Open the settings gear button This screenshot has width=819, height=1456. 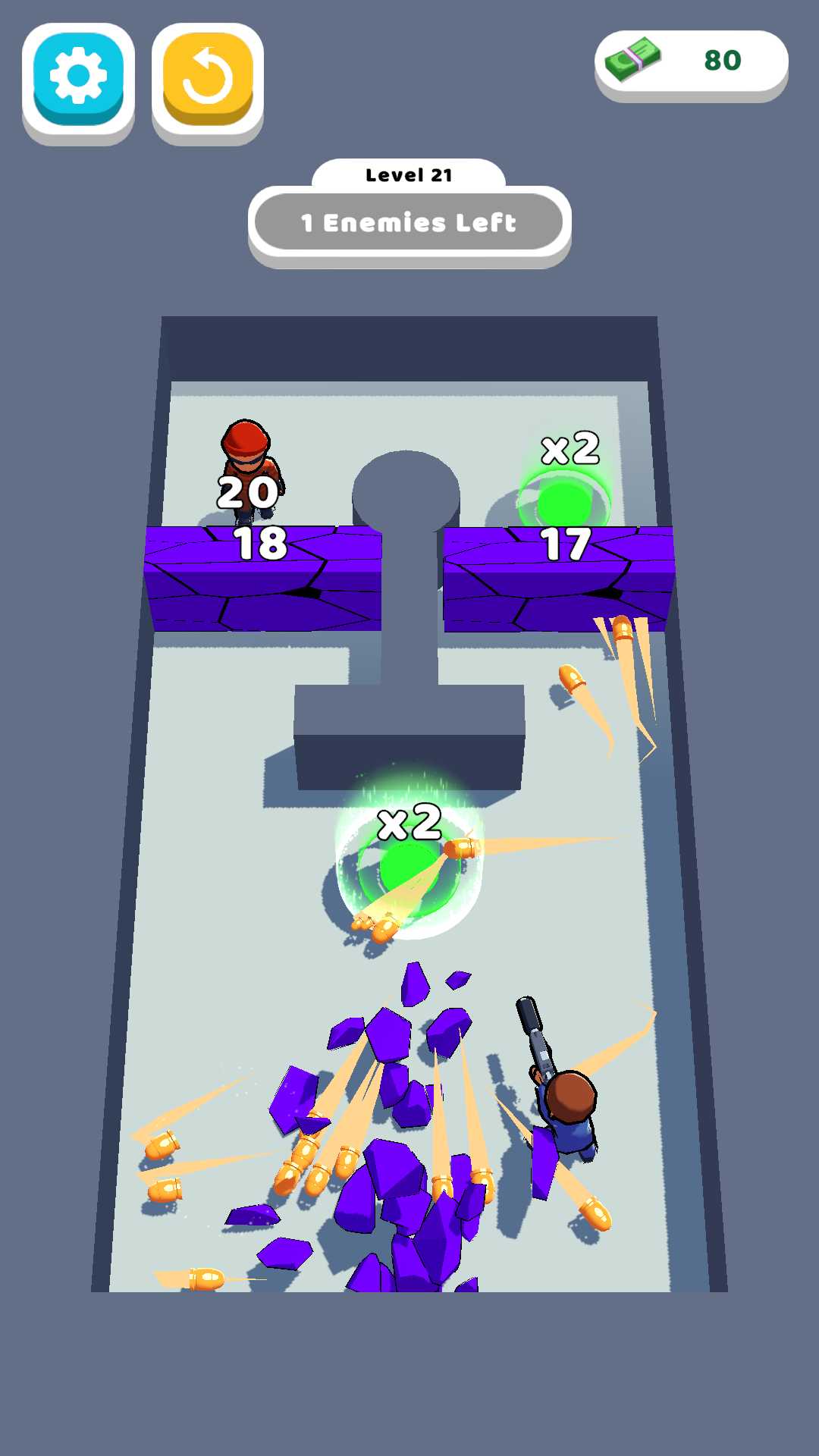point(78,82)
